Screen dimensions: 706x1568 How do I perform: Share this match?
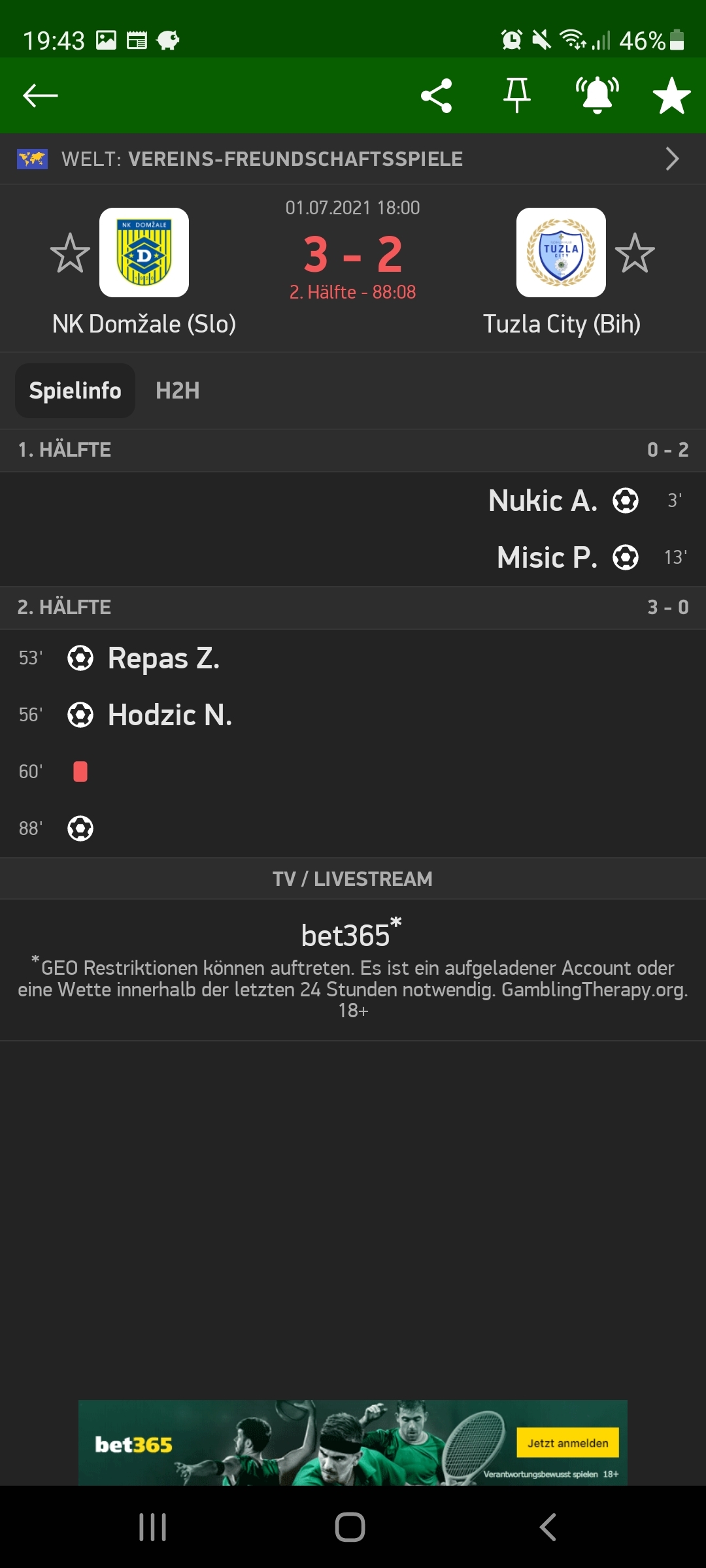pyautogui.click(x=436, y=95)
